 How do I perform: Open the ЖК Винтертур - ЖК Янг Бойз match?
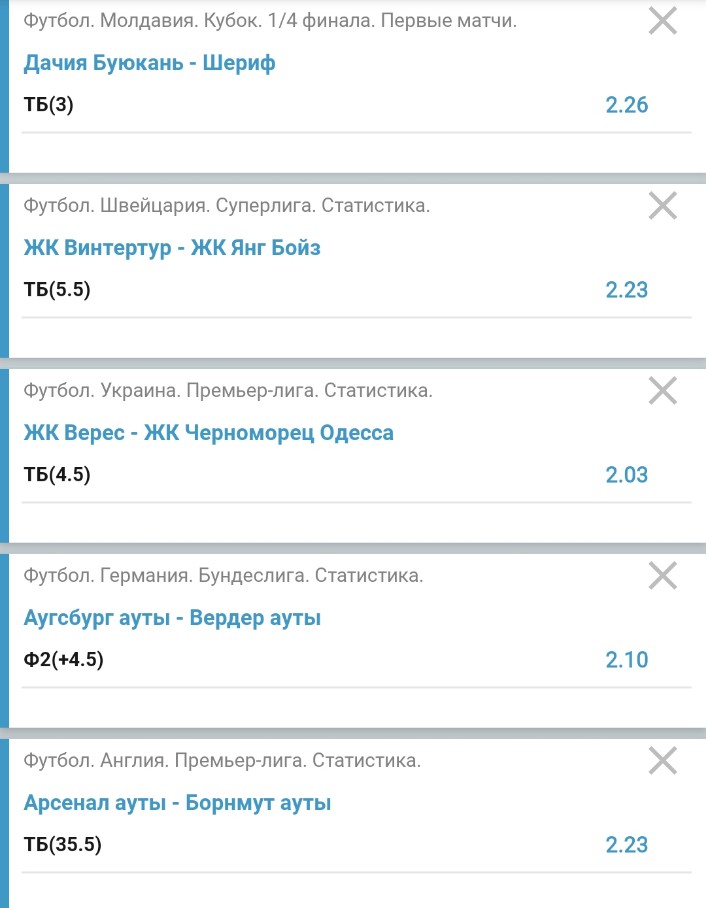coord(172,248)
